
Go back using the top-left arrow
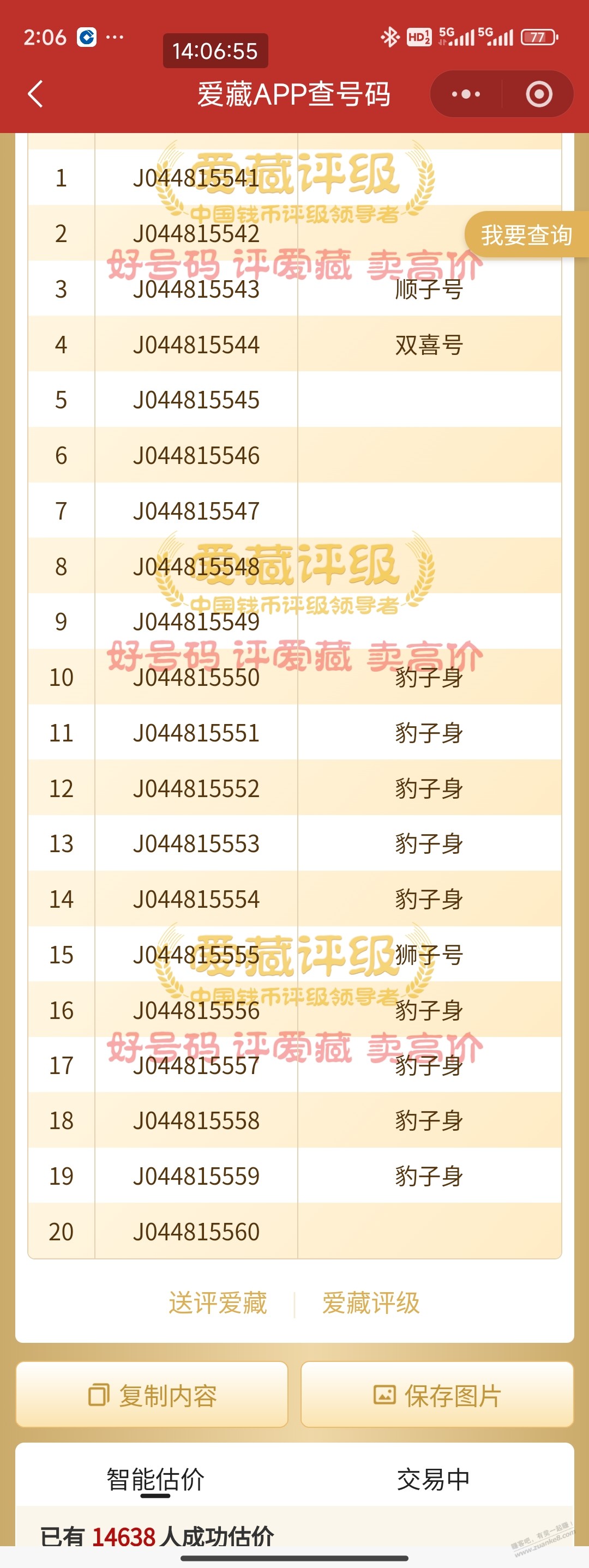coord(36,94)
